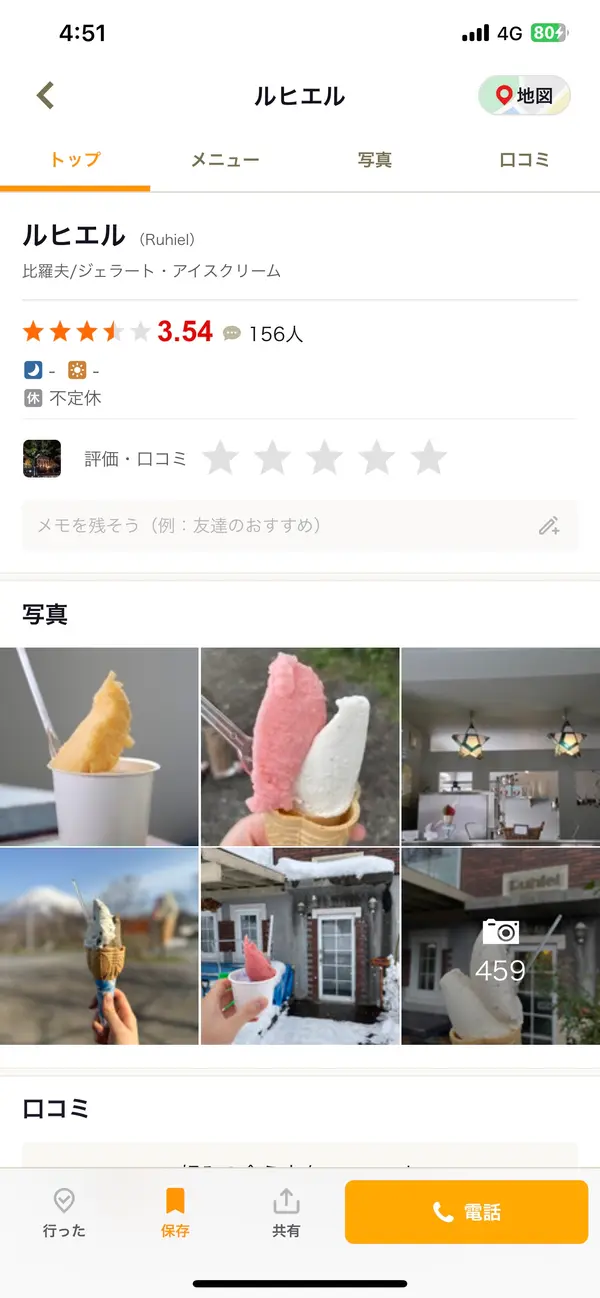Image resolution: width=600 pixels, height=1298 pixels.
Task: Toggle the 保存 bookmark
Action: (x=175, y=1212)
